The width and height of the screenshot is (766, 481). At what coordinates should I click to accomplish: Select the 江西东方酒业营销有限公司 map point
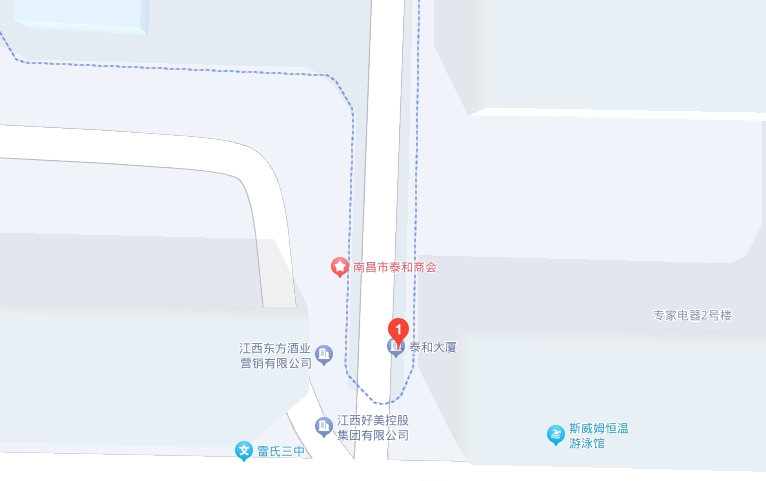pos(324,355)
